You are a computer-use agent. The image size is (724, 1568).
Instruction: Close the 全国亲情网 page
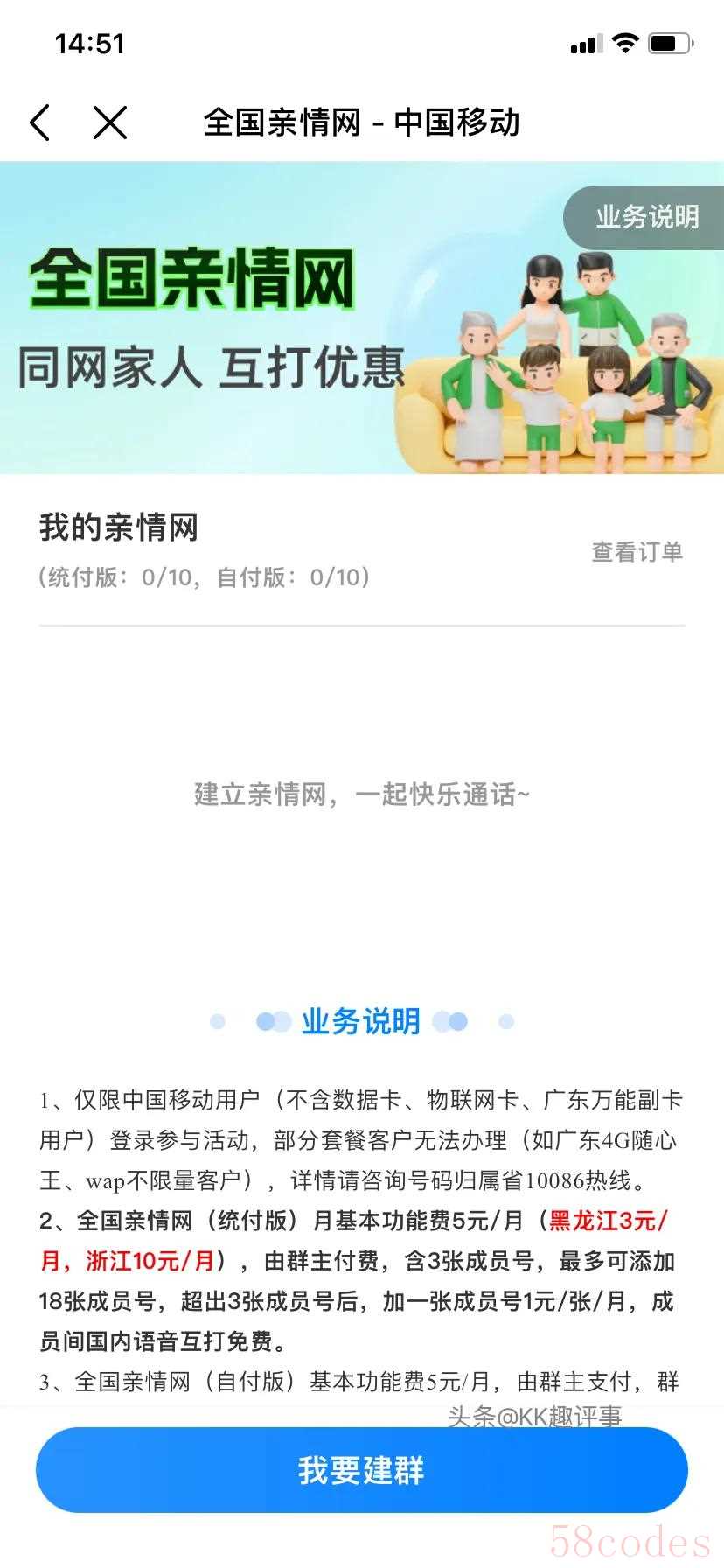pyautogui.click(x=110, y=122)
